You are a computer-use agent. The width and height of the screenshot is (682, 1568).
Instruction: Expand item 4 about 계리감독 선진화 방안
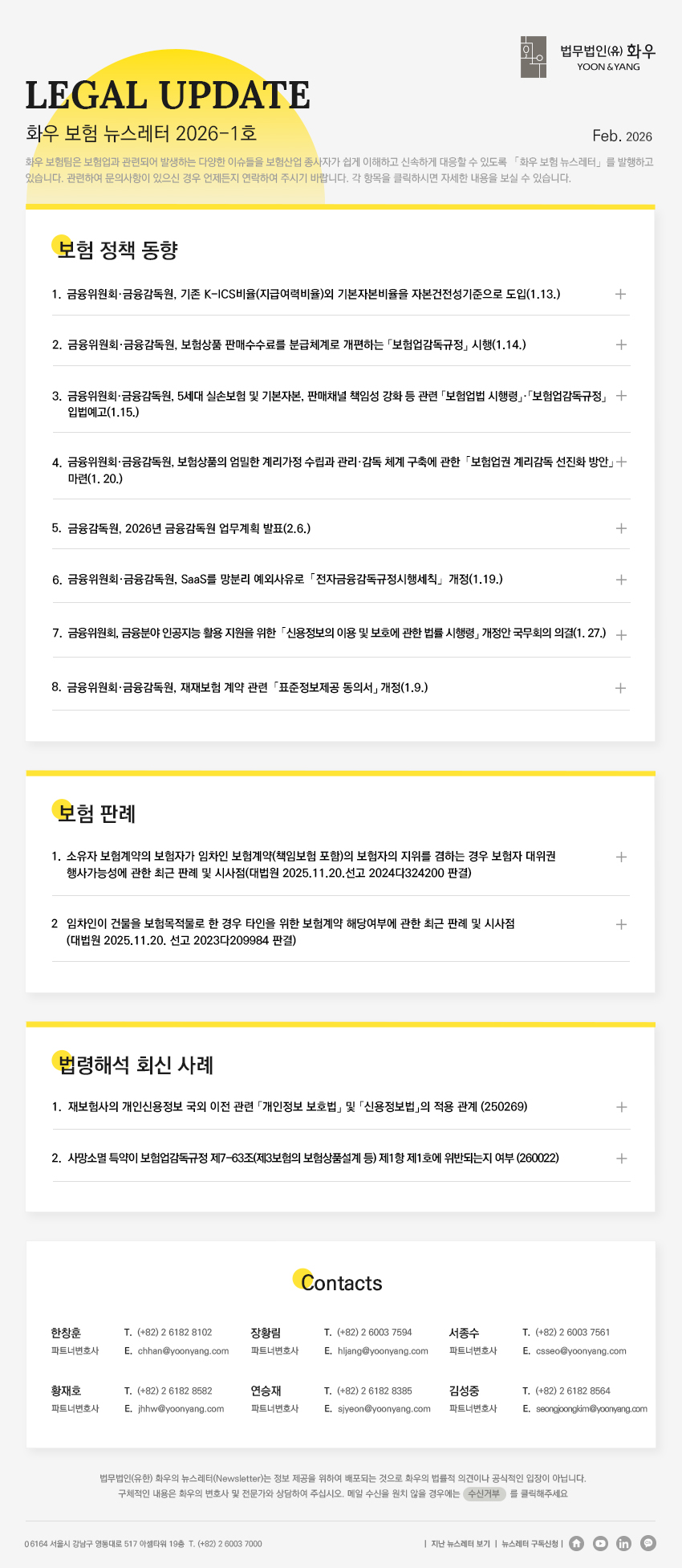(620, 462)
